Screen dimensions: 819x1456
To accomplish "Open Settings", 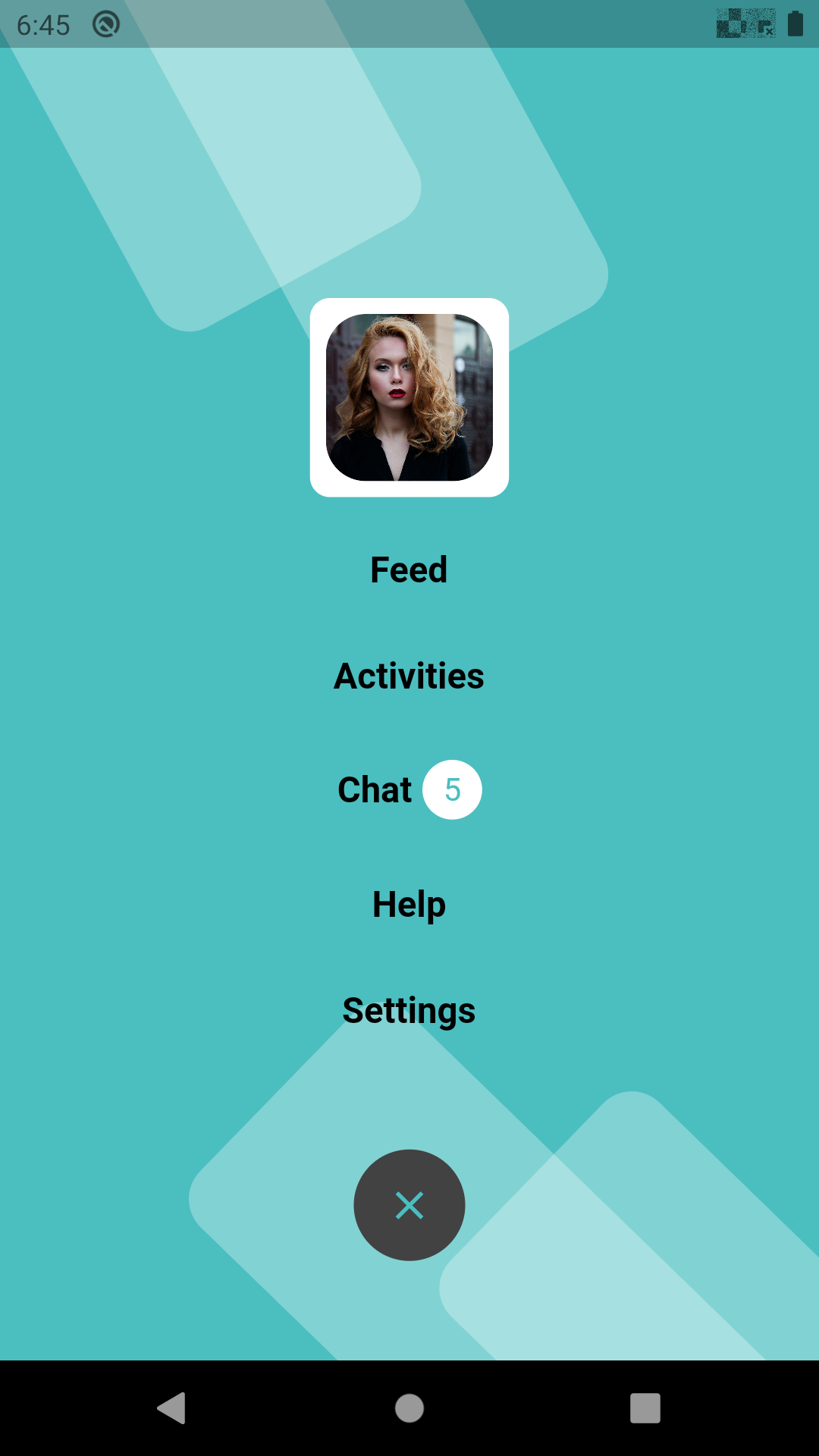I will tap(409, 1010).
